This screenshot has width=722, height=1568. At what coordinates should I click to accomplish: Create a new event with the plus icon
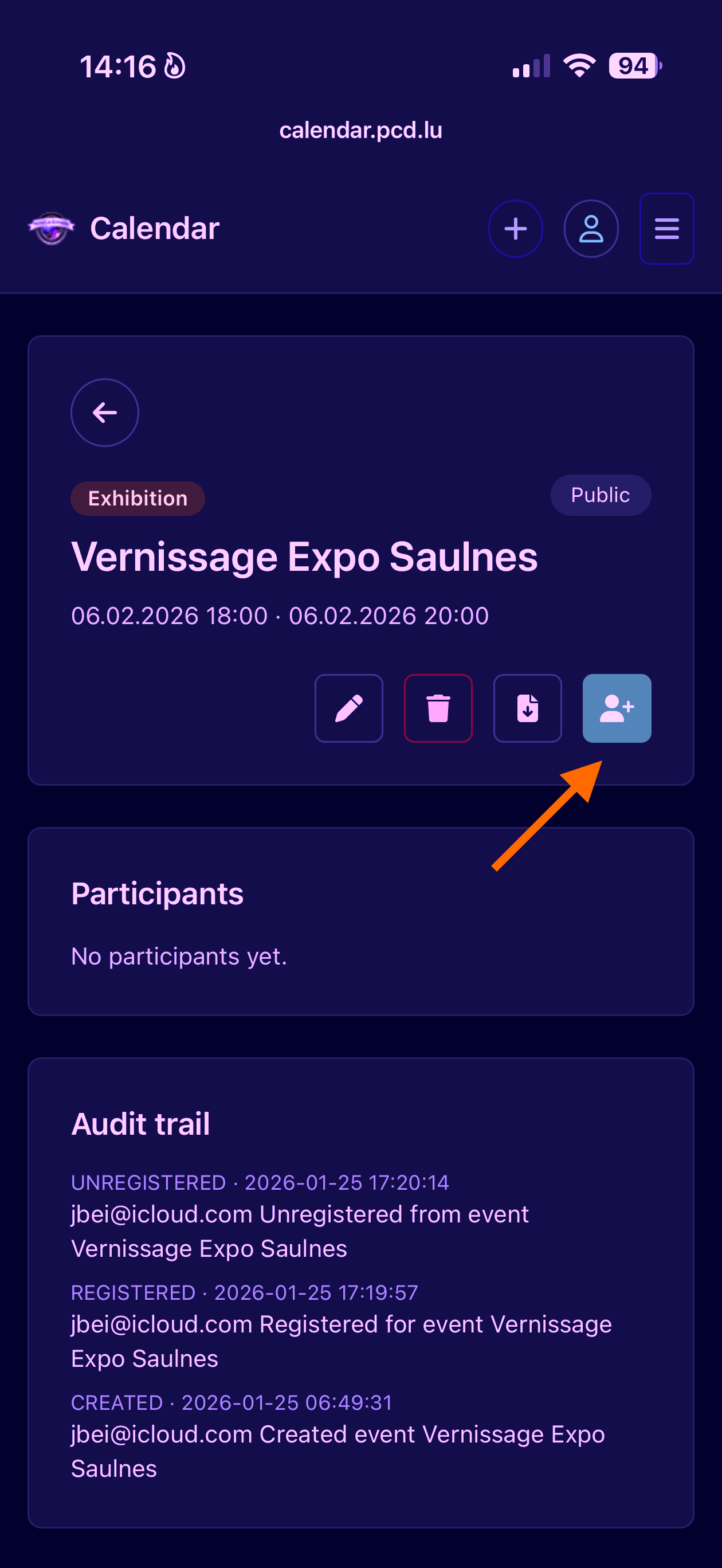516,228
